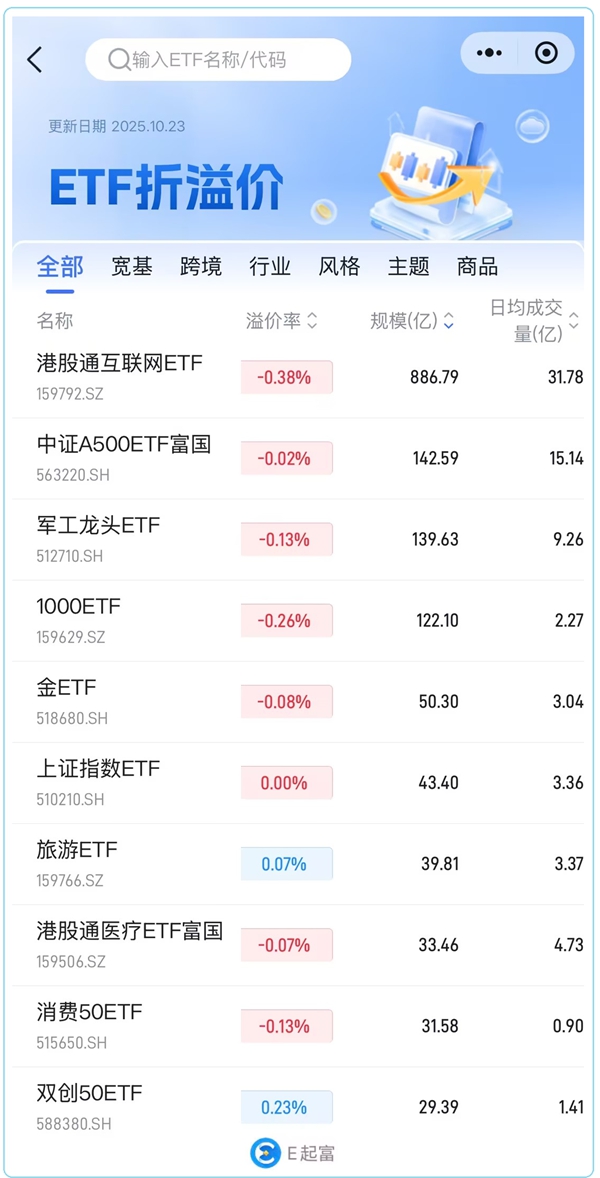600x1178 pixels.
Task: View the 主题 tab
Action: pos(408,267)
